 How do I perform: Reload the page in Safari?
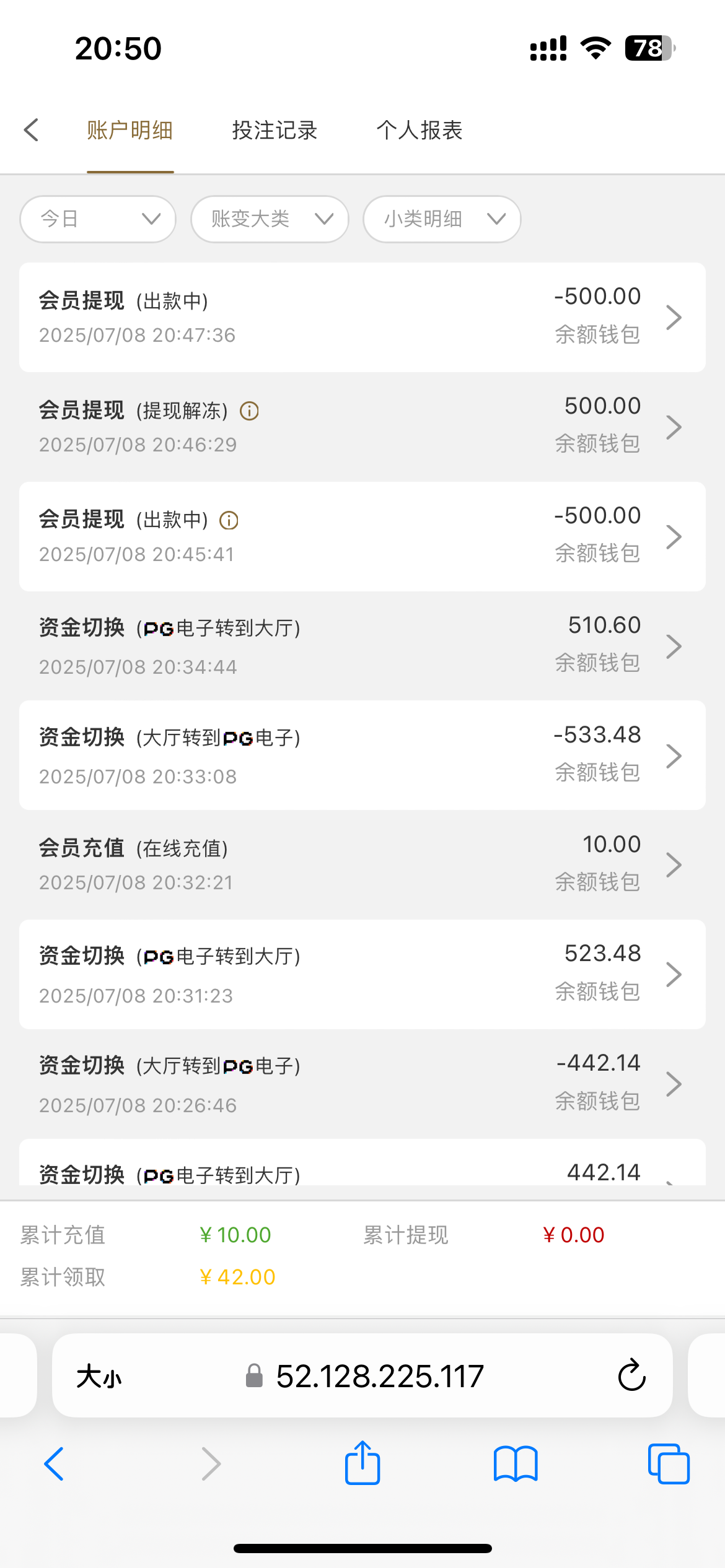(631, 1375)
